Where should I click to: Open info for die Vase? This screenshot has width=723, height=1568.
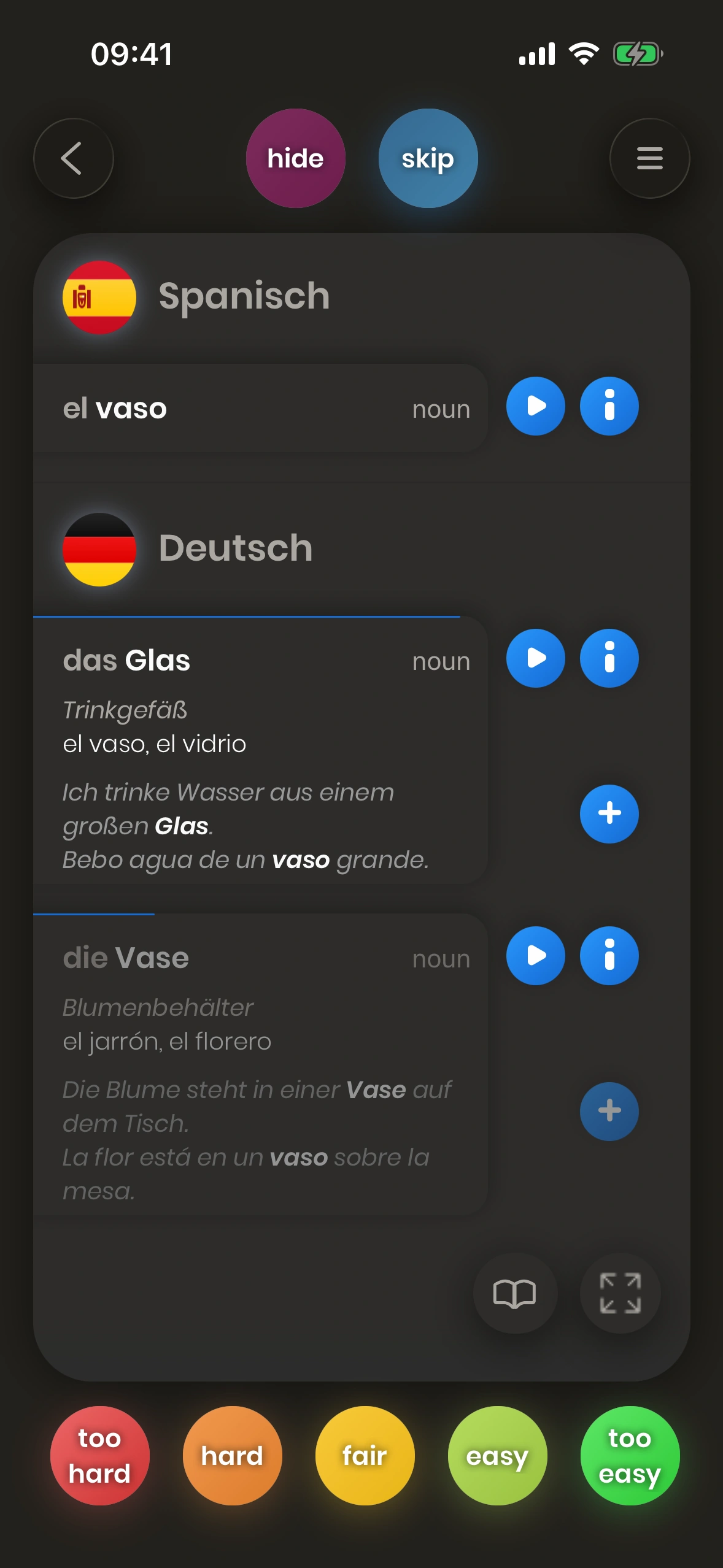[609, 956]
